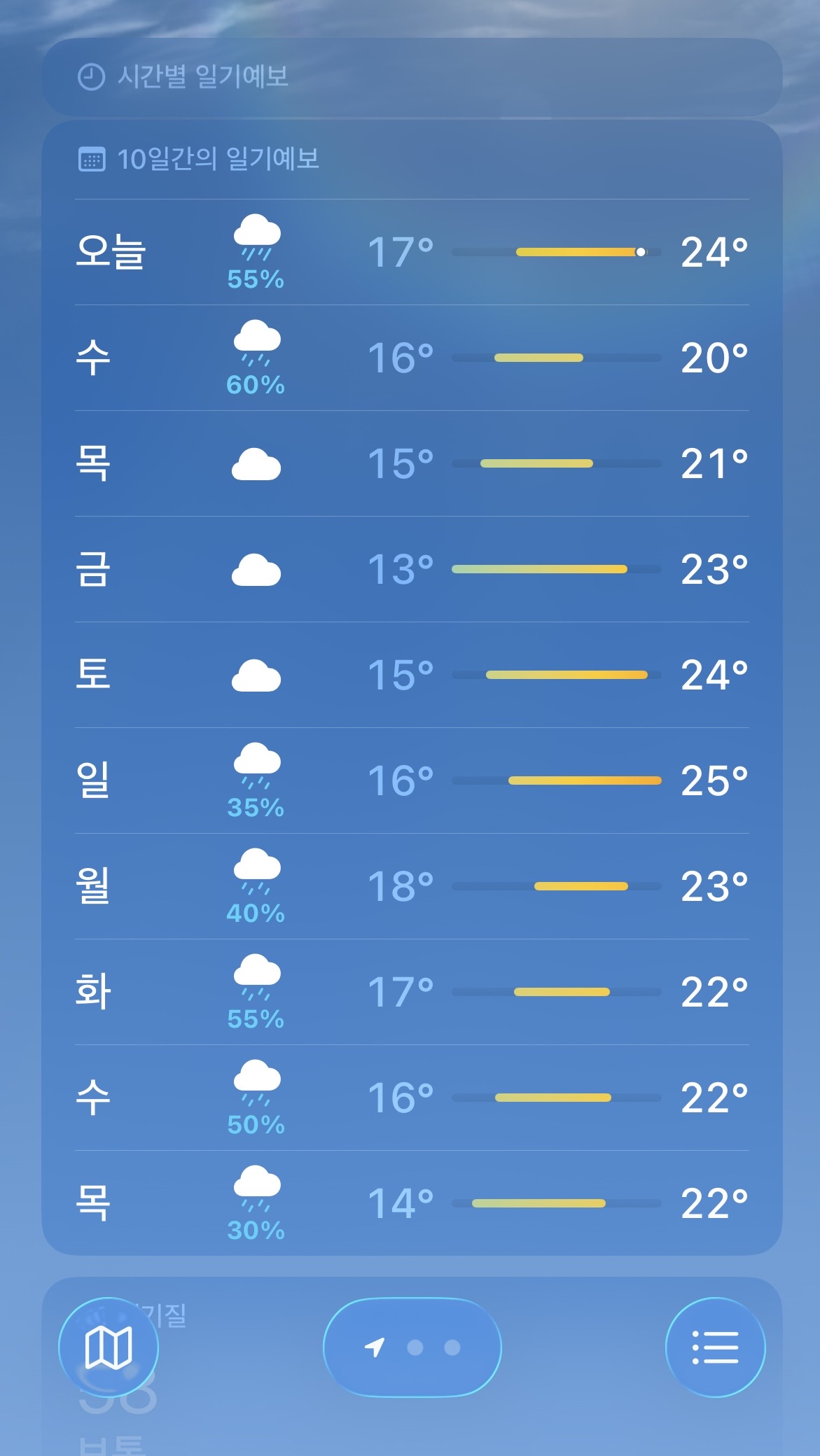Screen dimensions: 820x1456
Task: Open the 수 row with 60% rain
Action: point(412,358)
